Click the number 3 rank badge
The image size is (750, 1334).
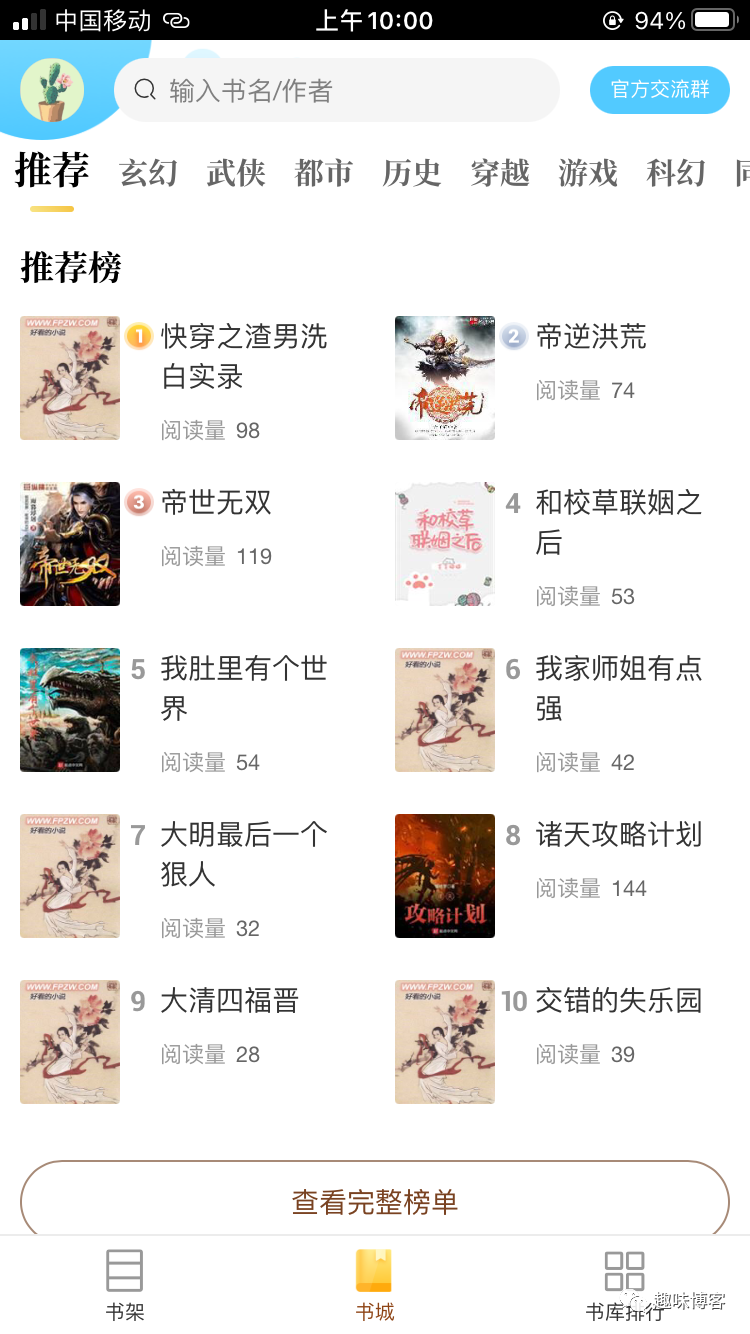coord(138,503)
